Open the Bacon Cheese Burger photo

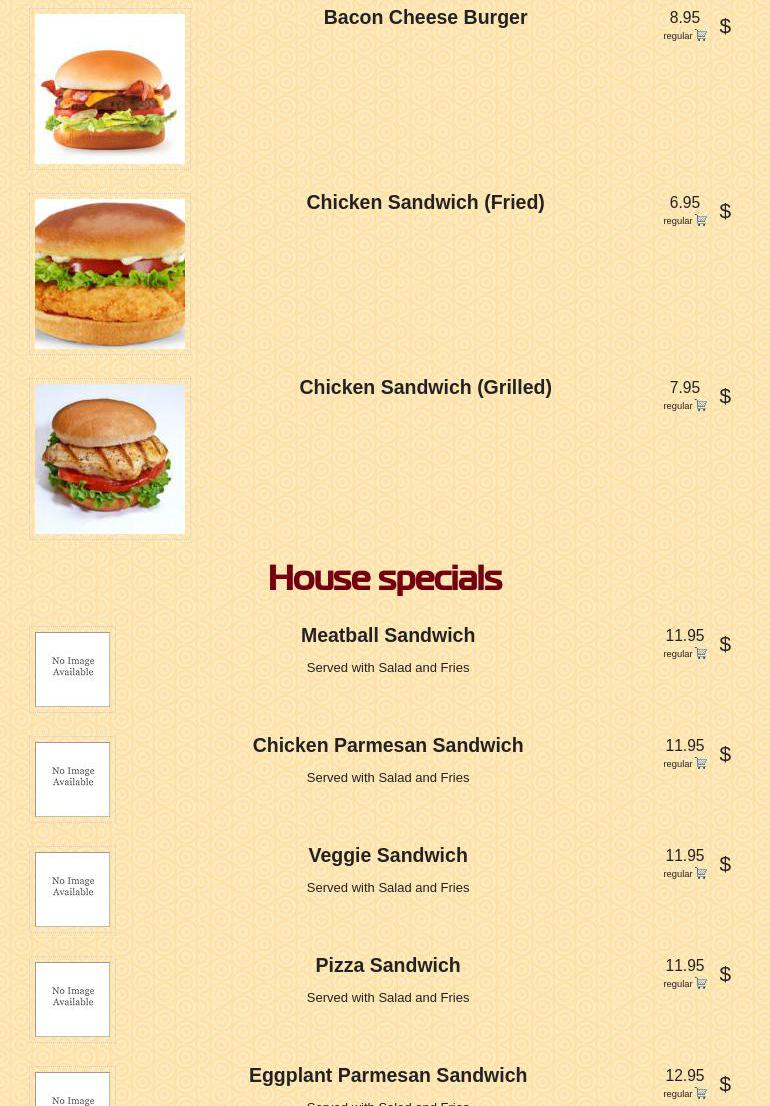(110, 89)
